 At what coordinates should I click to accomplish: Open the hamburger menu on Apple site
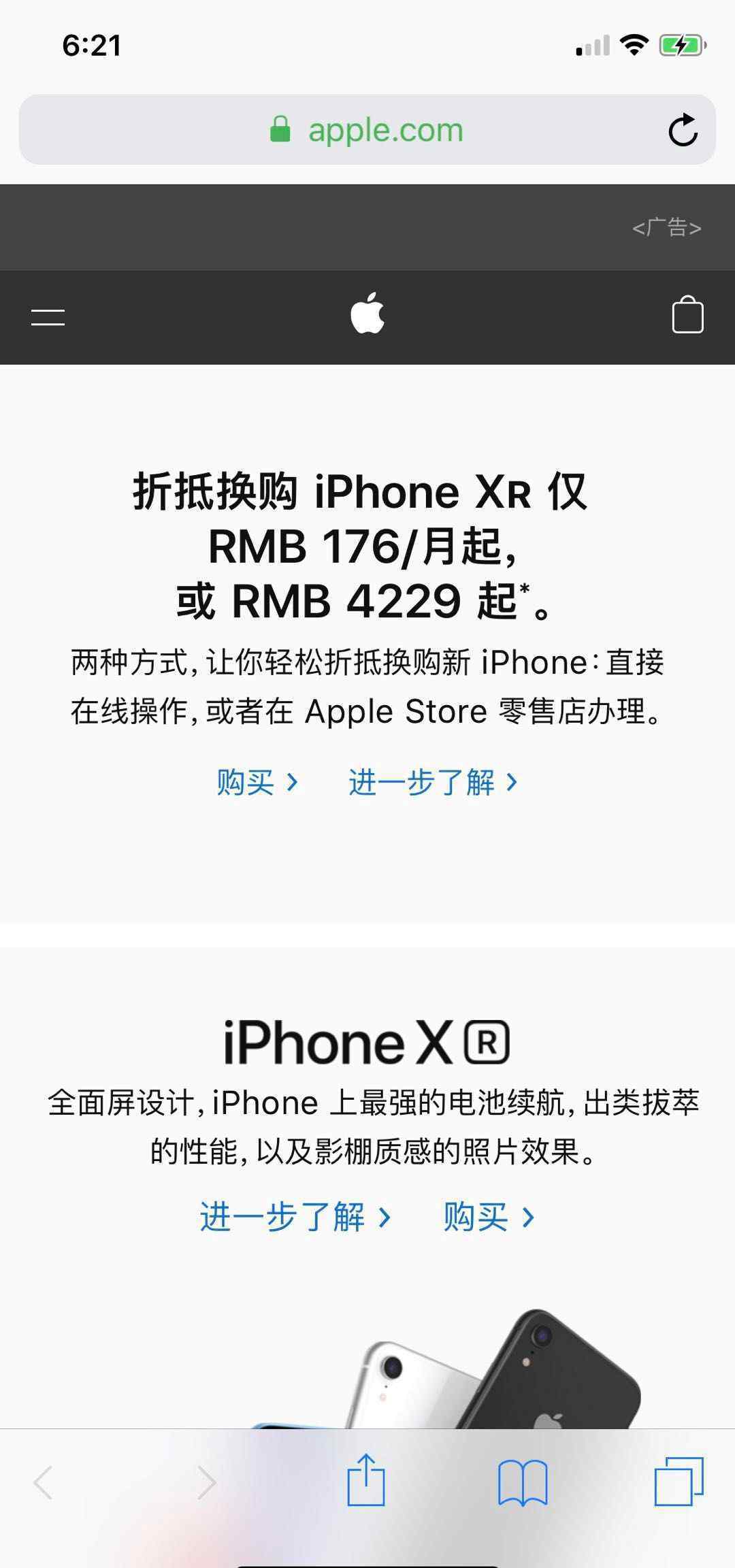pyautogui.click(x=48, y=316)
